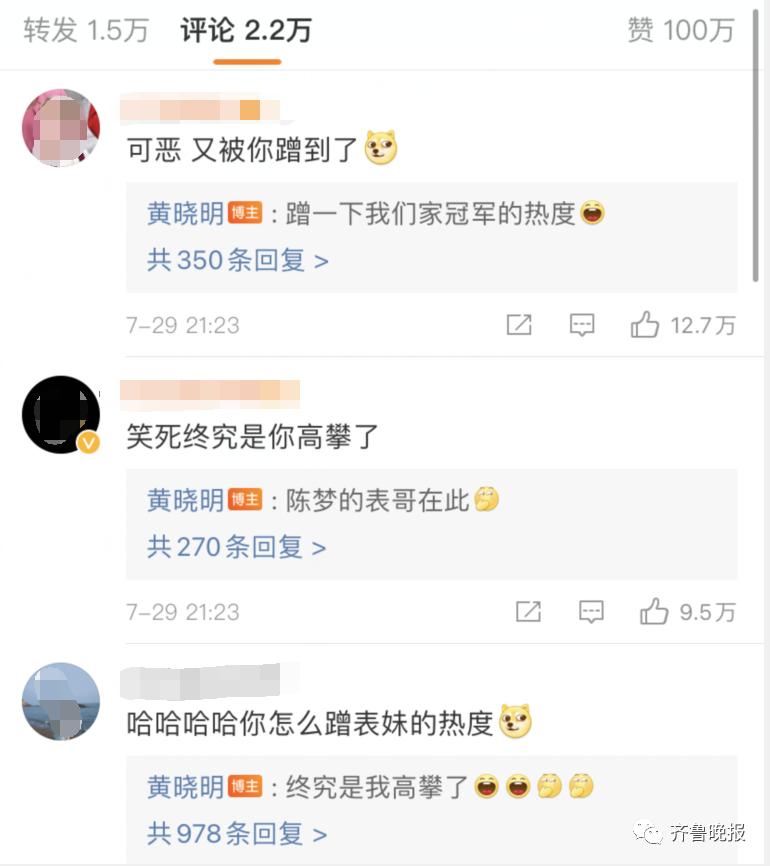This screenshot has width=770, height=866.
Task: Reply to the comment 笑死终究是你高攀了
Action: (591, 611)
